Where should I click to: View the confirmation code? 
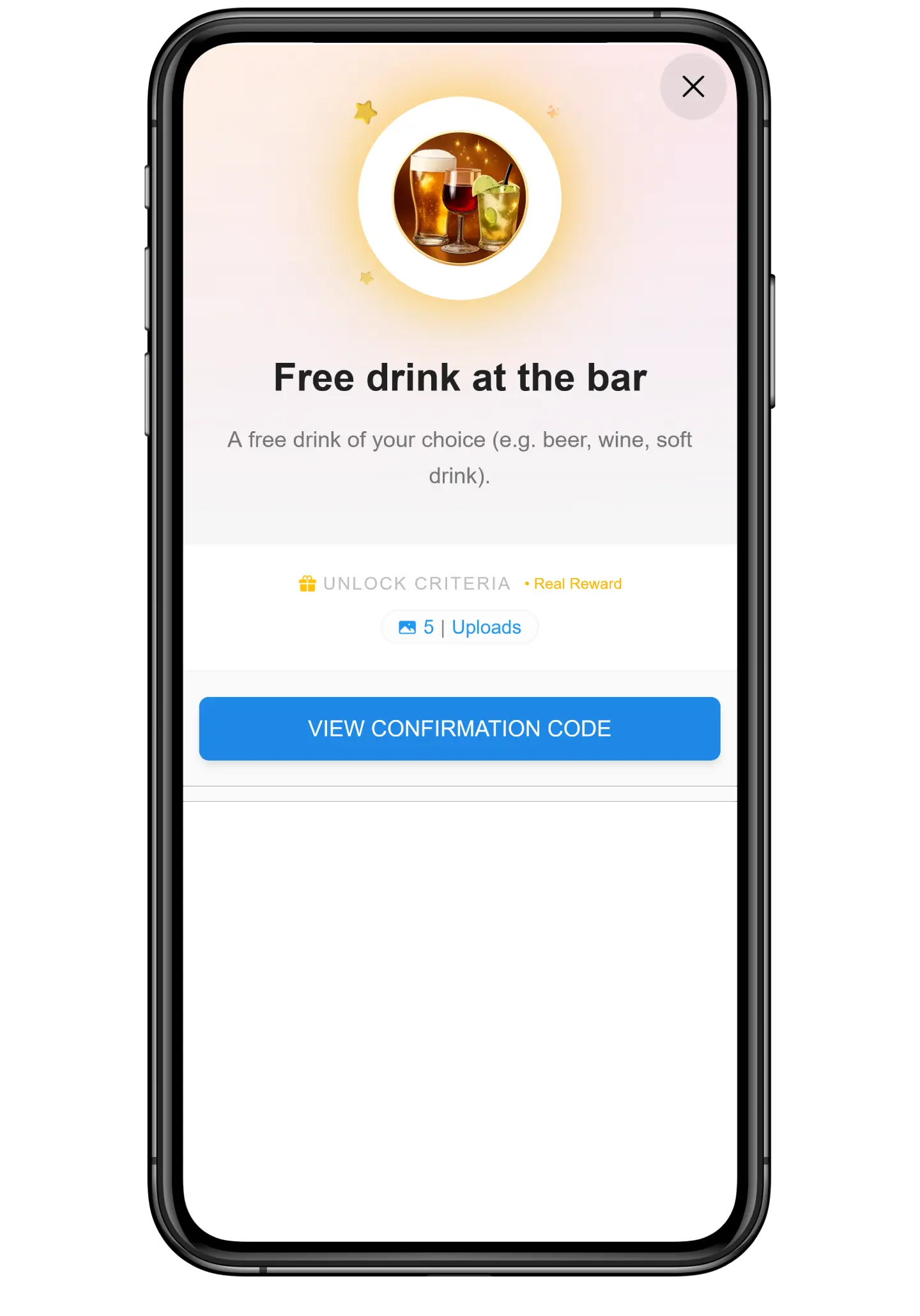(459, 728)
